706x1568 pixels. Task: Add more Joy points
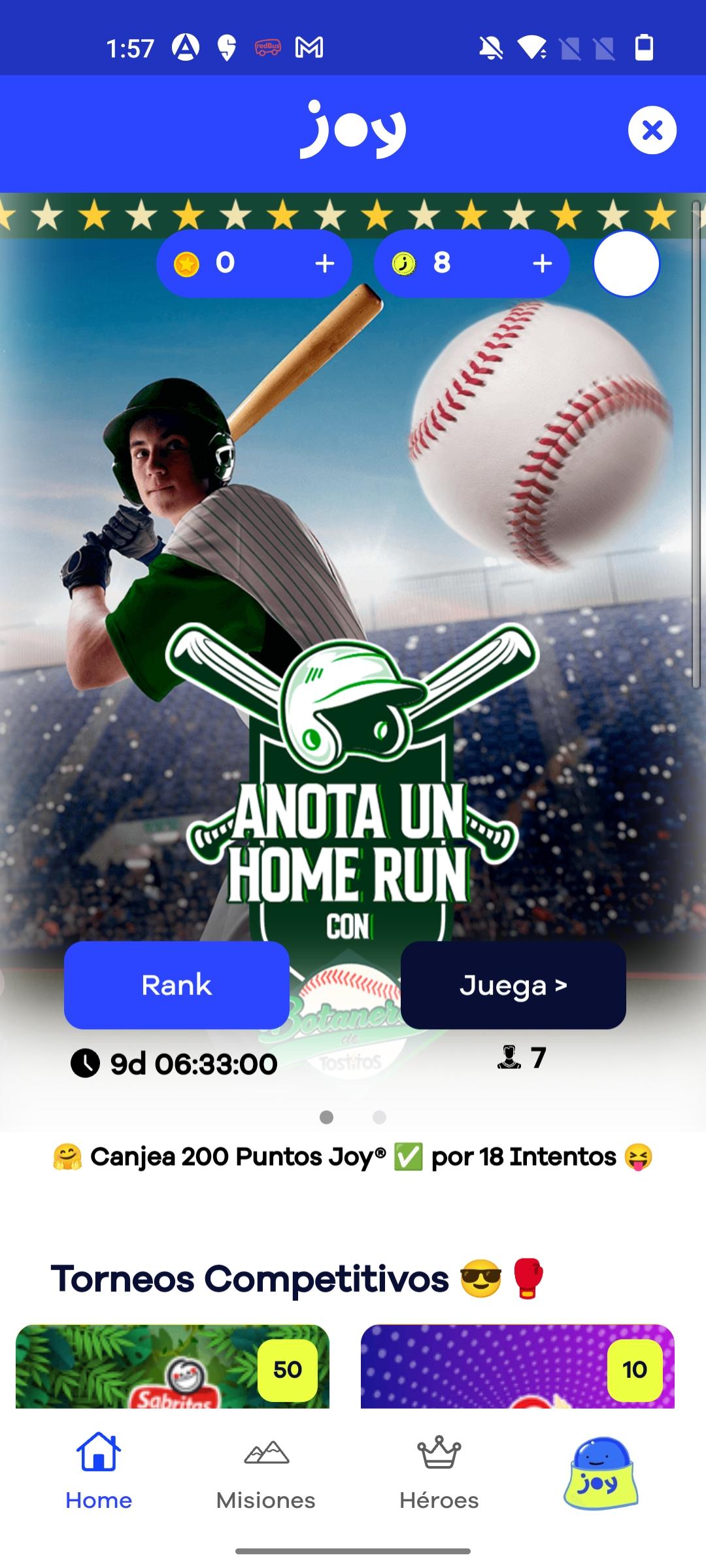coord(542,263)
